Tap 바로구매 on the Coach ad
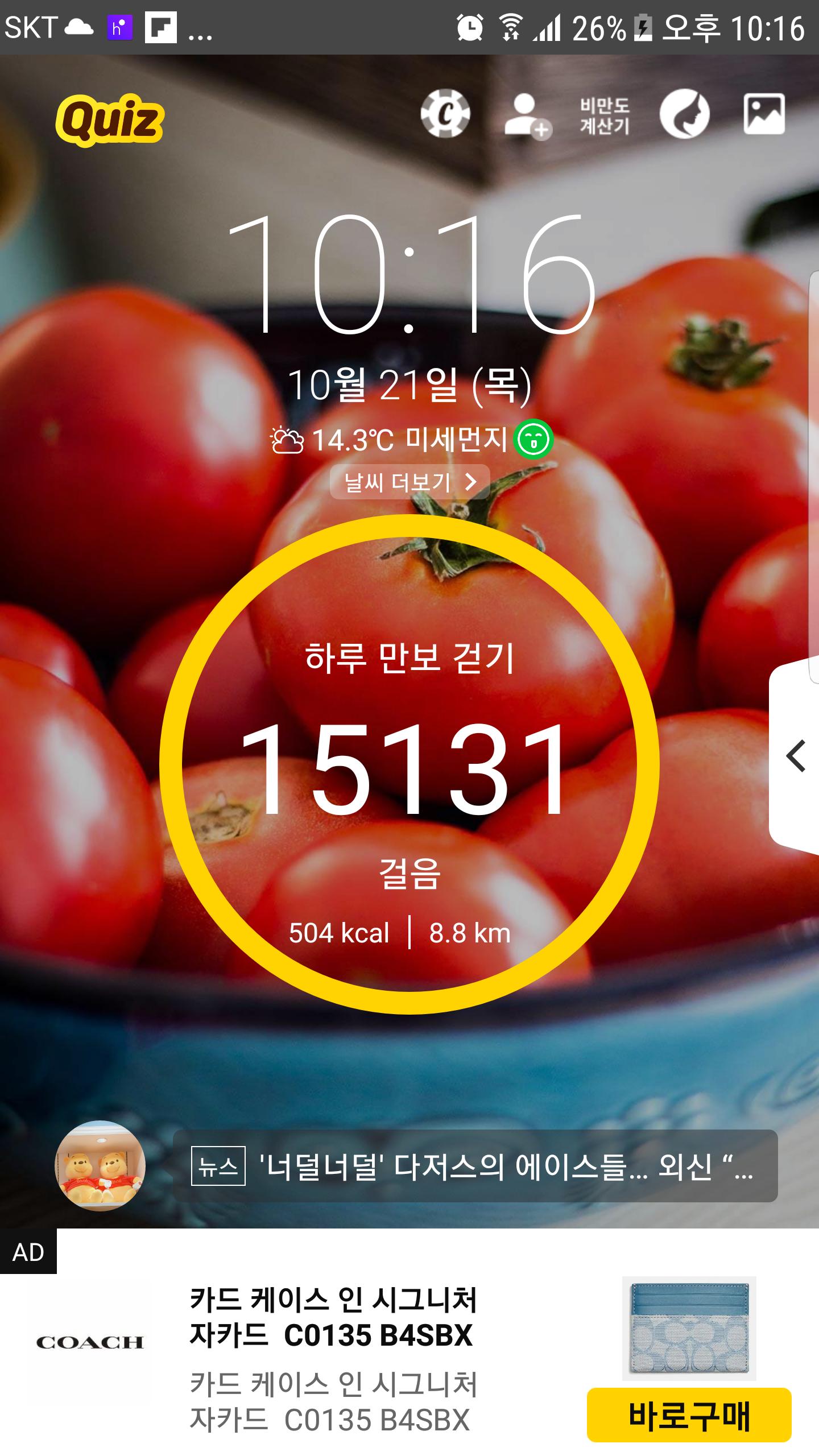Viewport: 819px width, 1456px height. click(x=689, y=1414)
